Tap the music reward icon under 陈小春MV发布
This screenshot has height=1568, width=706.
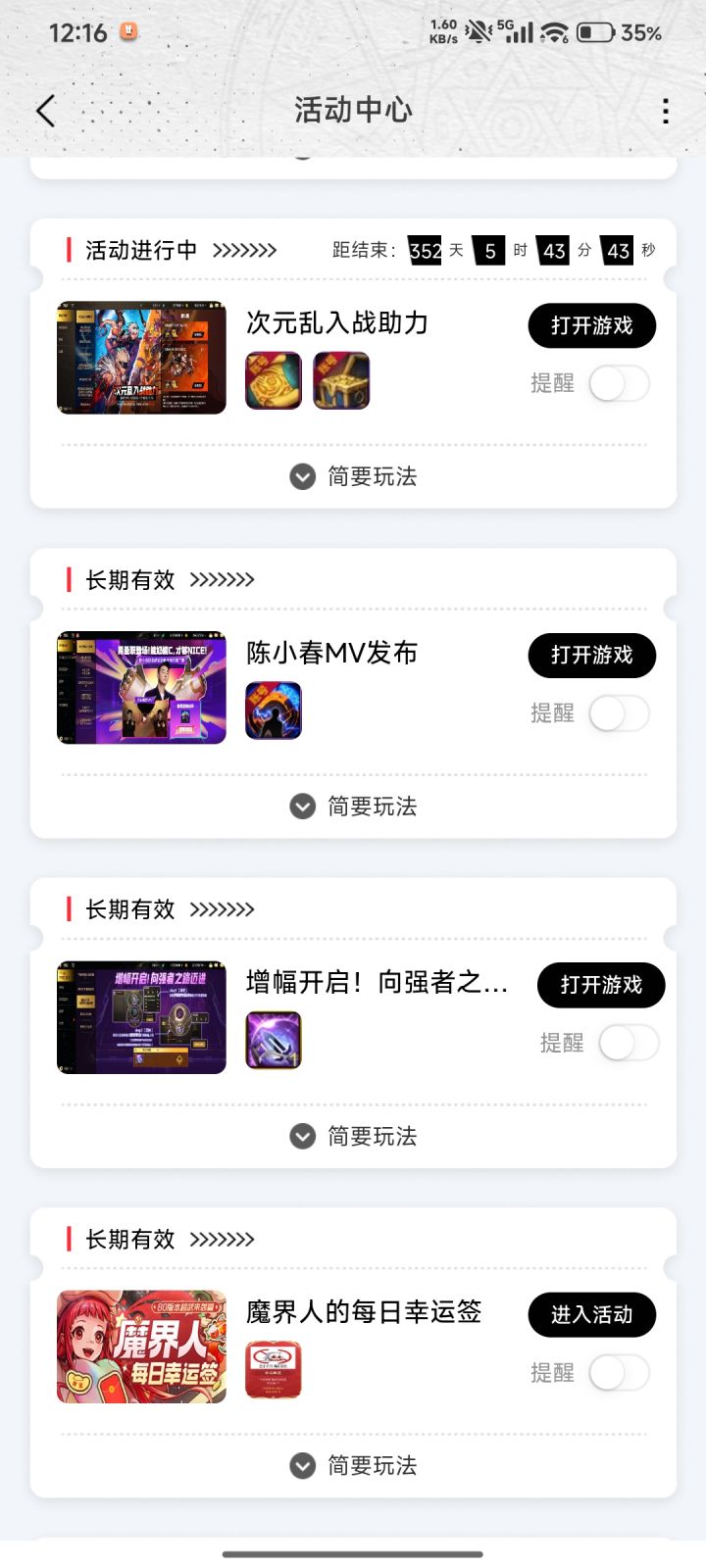[x=274, y=710]
